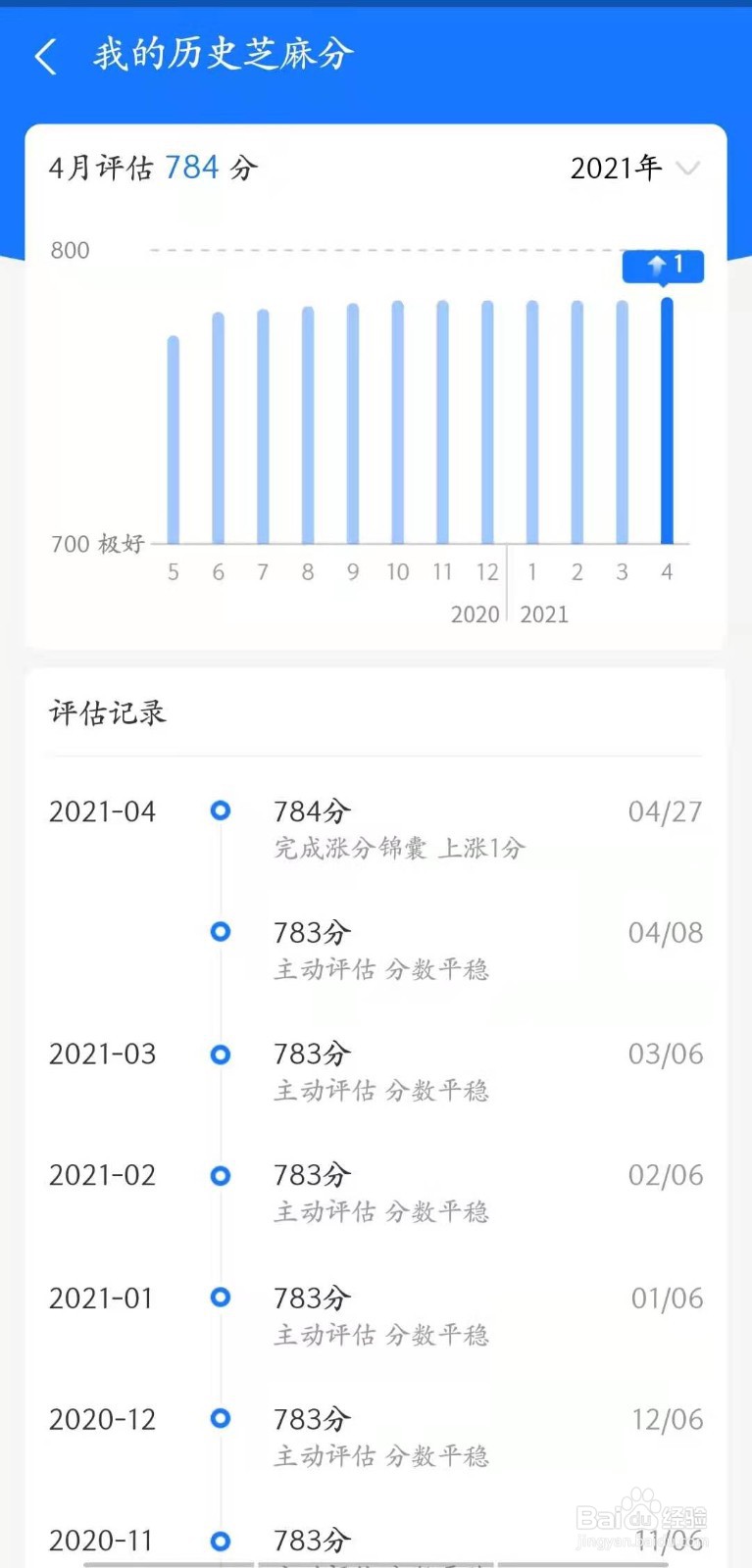Click the chevron beside 2021年

click(686, 169)
